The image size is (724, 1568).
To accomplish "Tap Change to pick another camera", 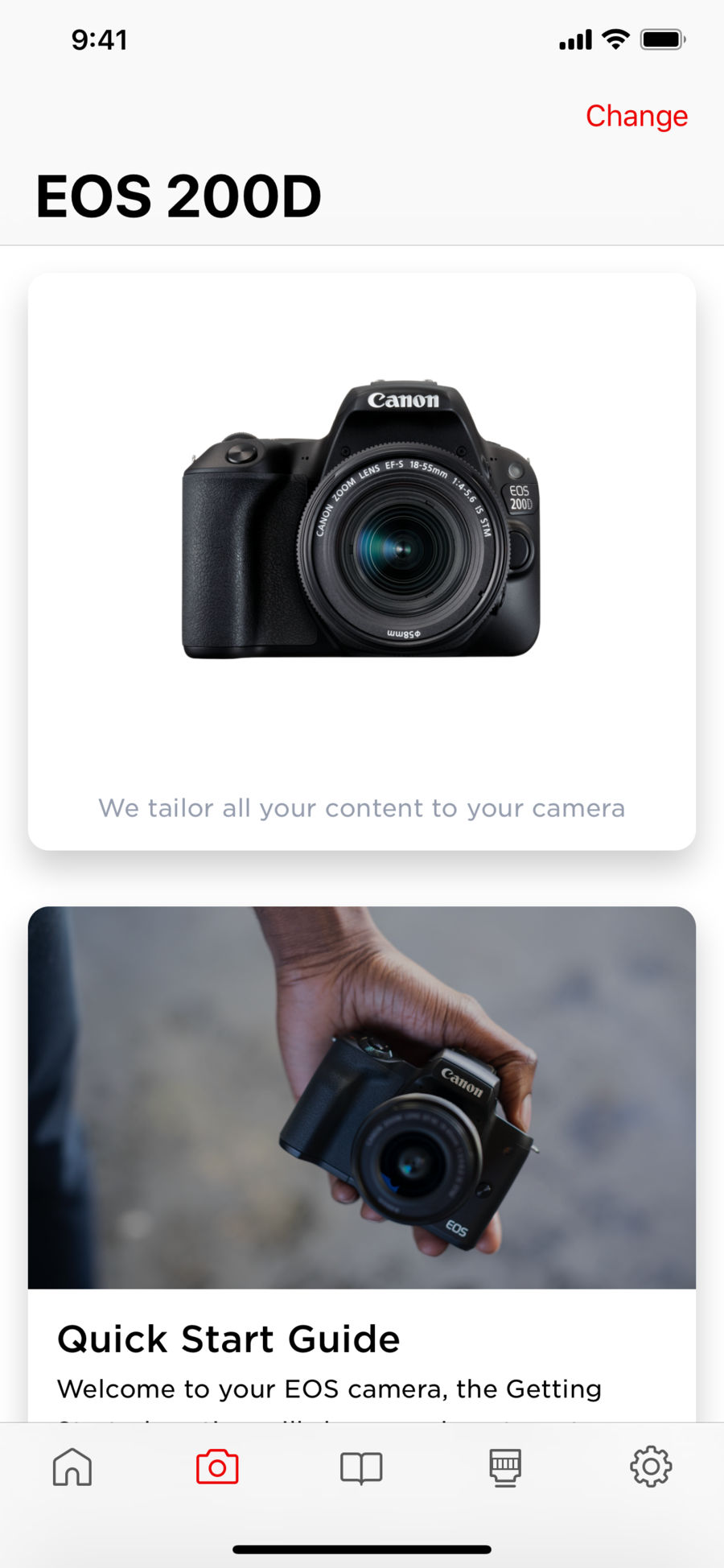I will pyautogui.click(x=636, y=117).
